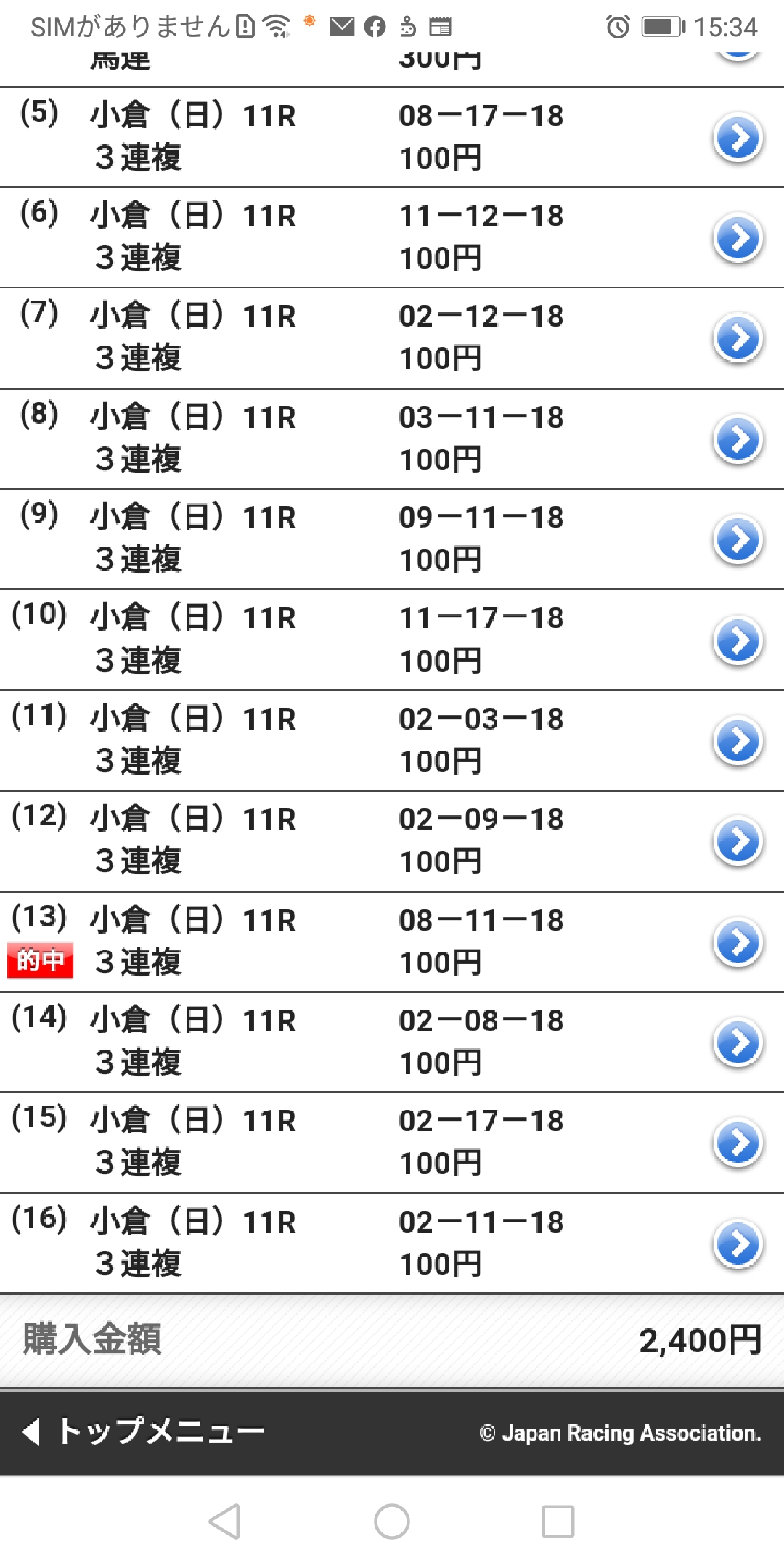
Task: Open details arrow for bet 02-11-18
Action: point(738,1244)
